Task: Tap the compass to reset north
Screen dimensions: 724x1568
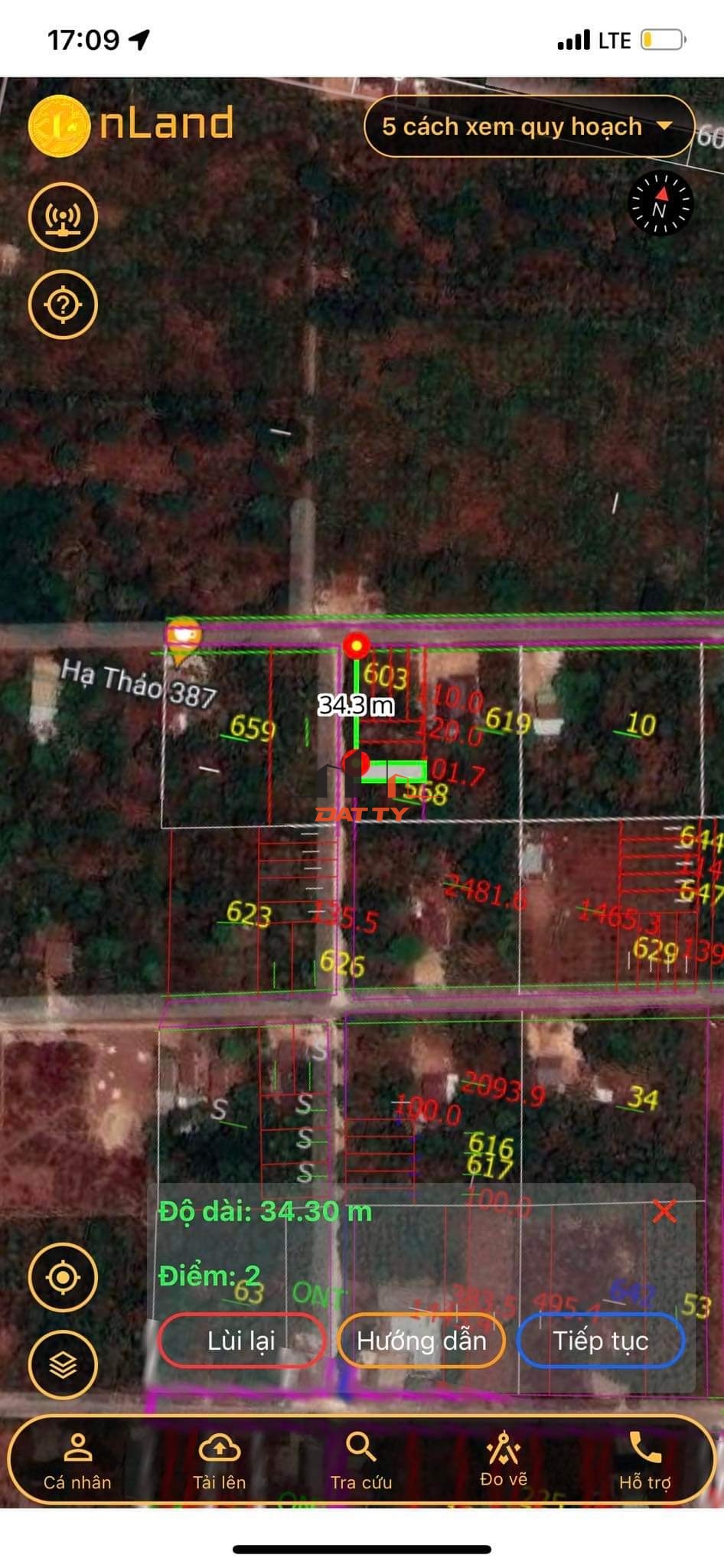Action: click(660, 203)
